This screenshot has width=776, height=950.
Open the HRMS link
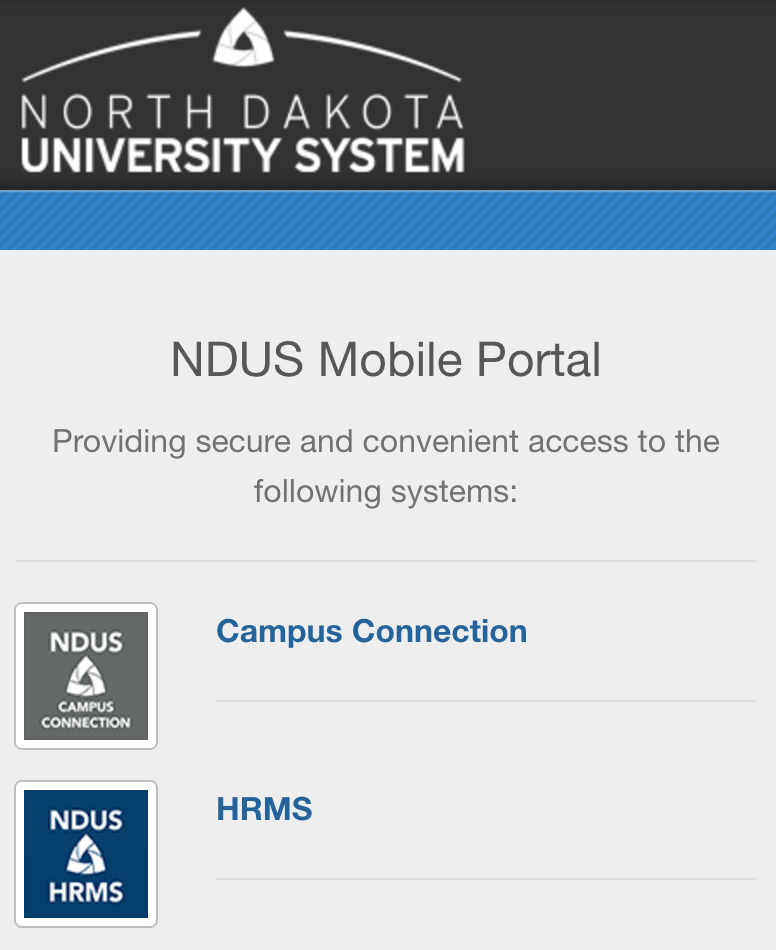[264, 809]
